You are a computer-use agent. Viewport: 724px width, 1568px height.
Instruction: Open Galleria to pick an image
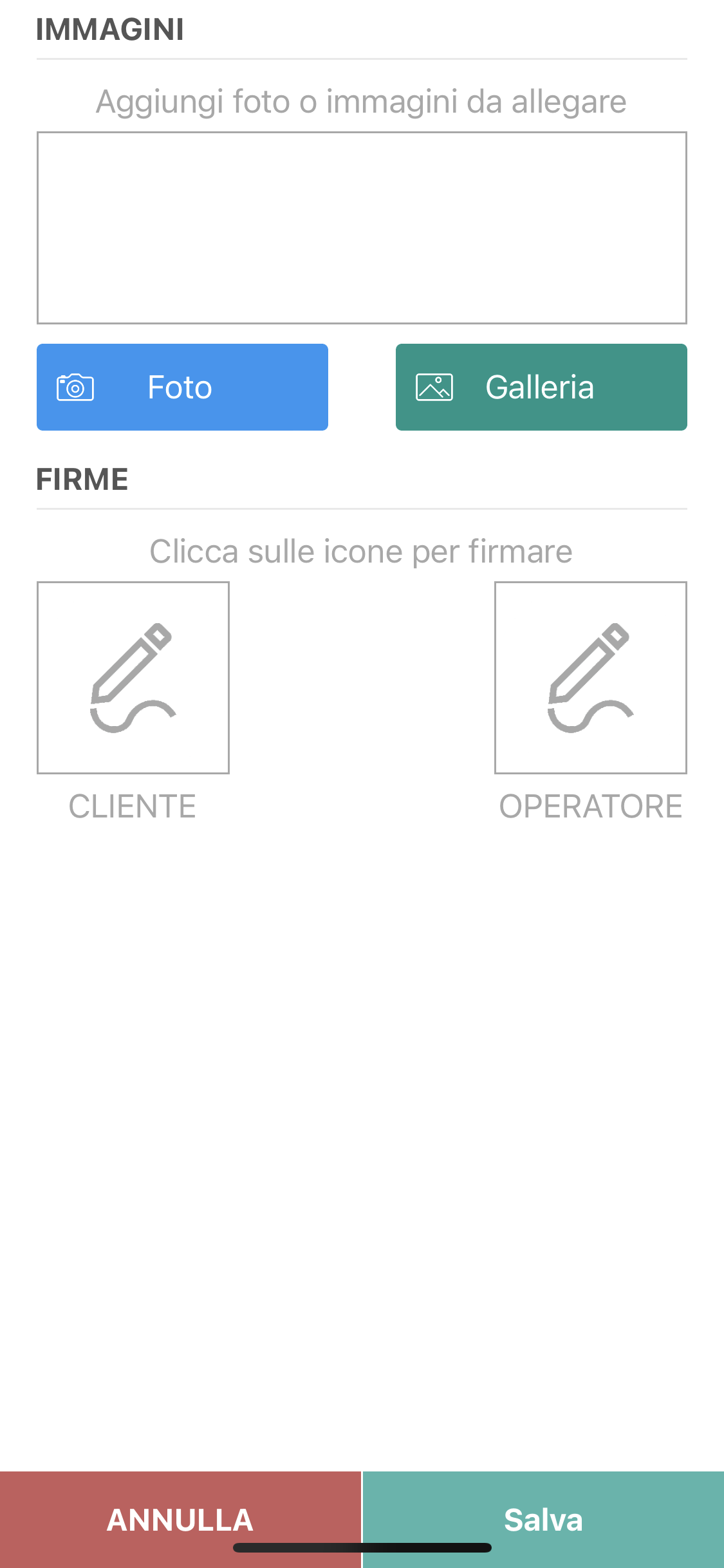tap(541, 387)
